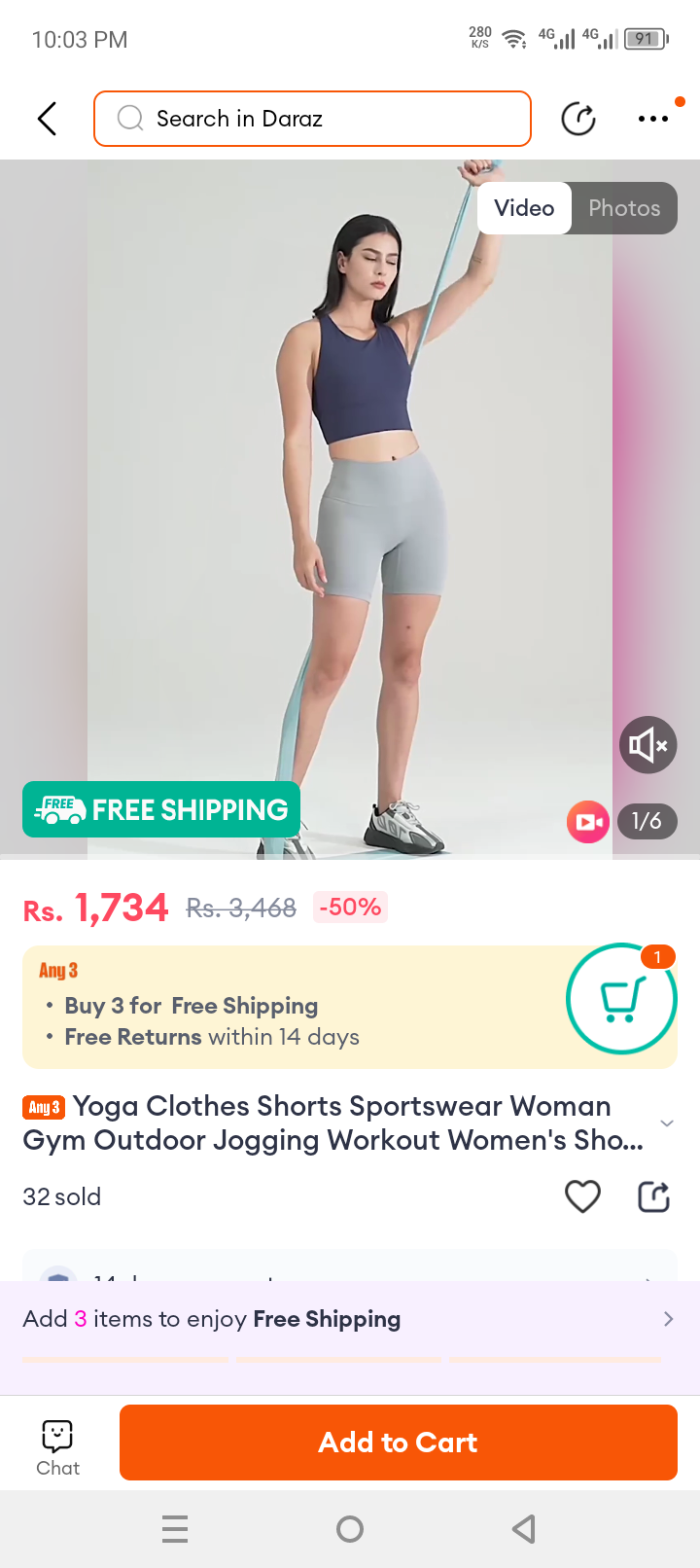The width and height of the screenshot is (700, 1568).
Task: Expand the product title chevron
Action: pyautogui.click(x=667, y=1123)
